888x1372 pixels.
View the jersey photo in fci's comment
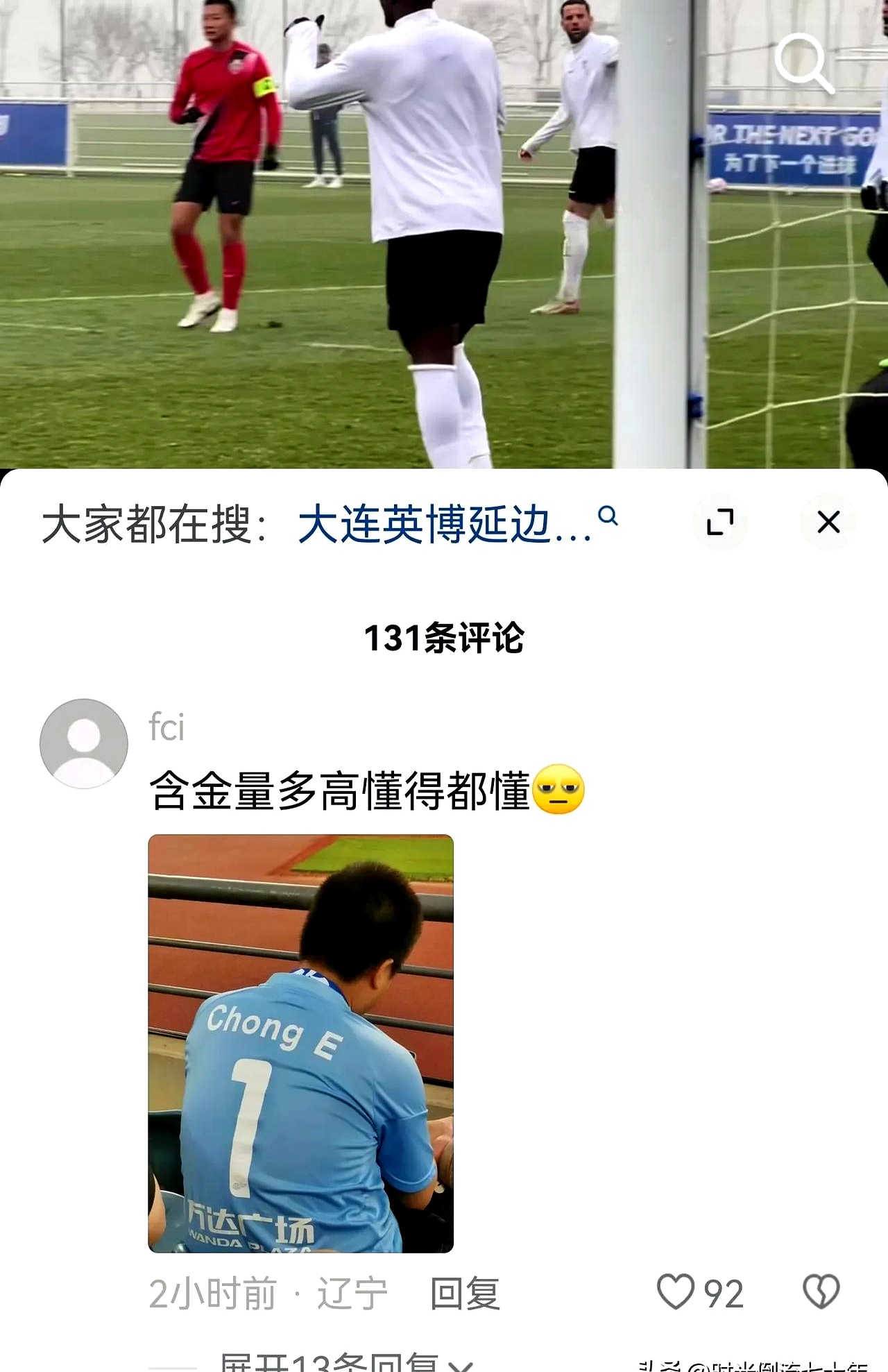click(300, 1043)
